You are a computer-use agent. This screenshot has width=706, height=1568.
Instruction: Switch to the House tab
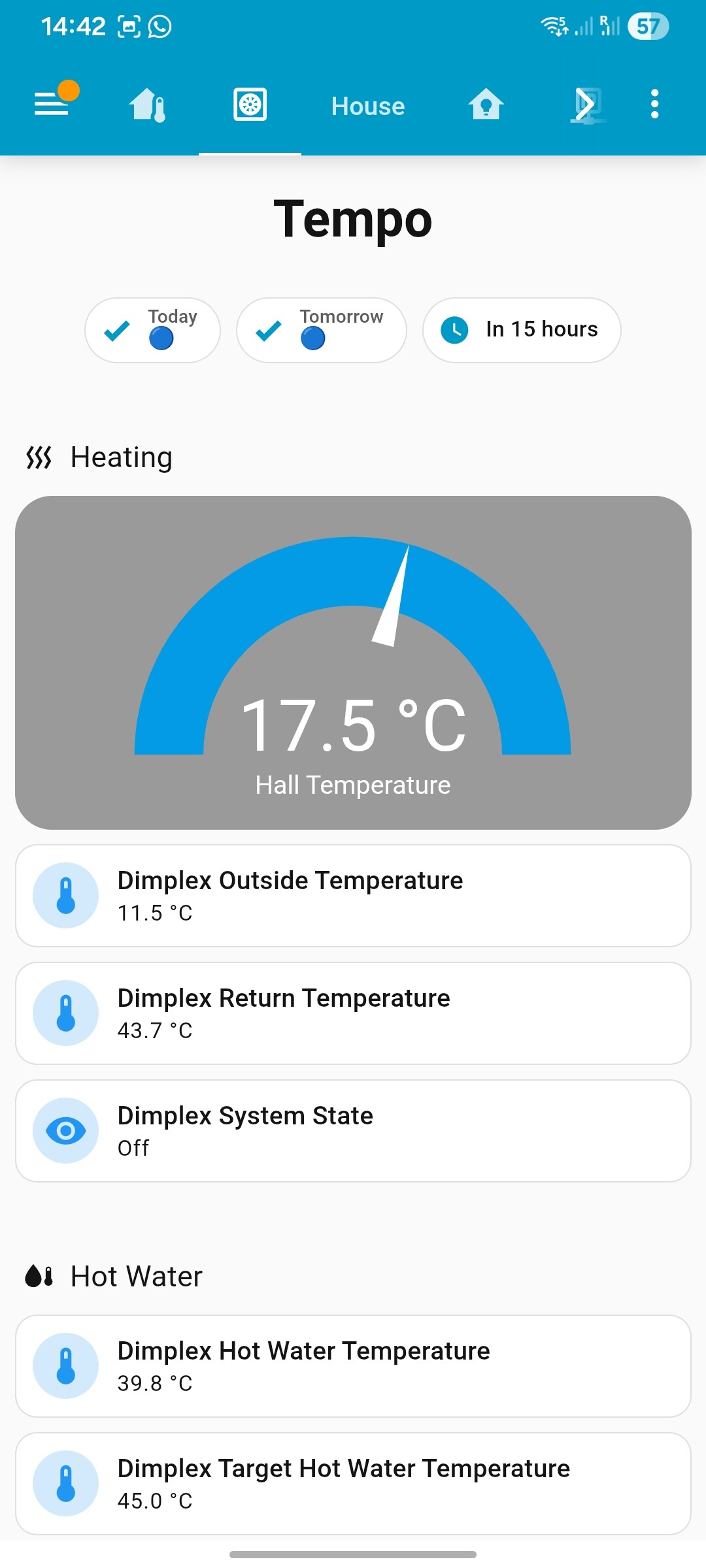[x=367, y=106]
